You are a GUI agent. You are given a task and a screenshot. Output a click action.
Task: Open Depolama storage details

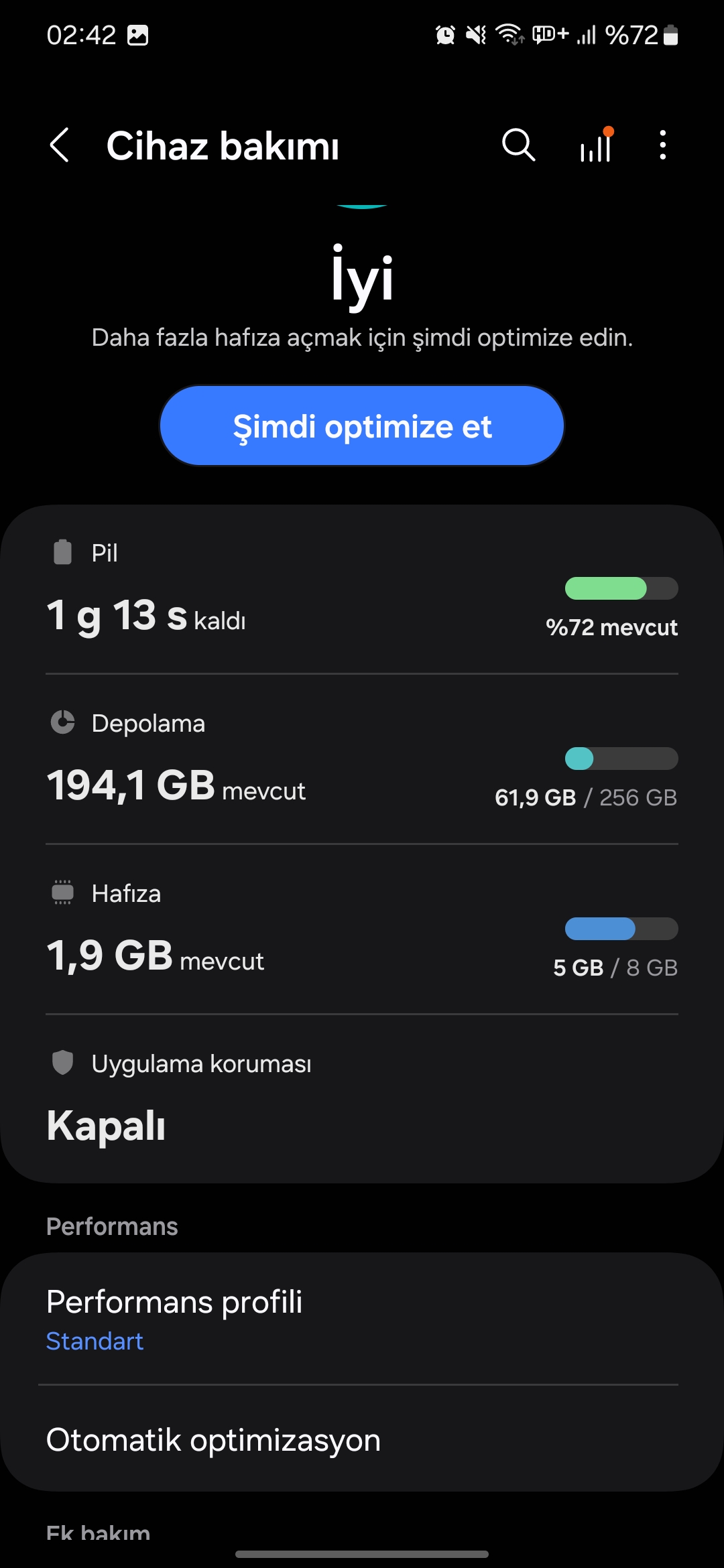[x=362, y=761]
